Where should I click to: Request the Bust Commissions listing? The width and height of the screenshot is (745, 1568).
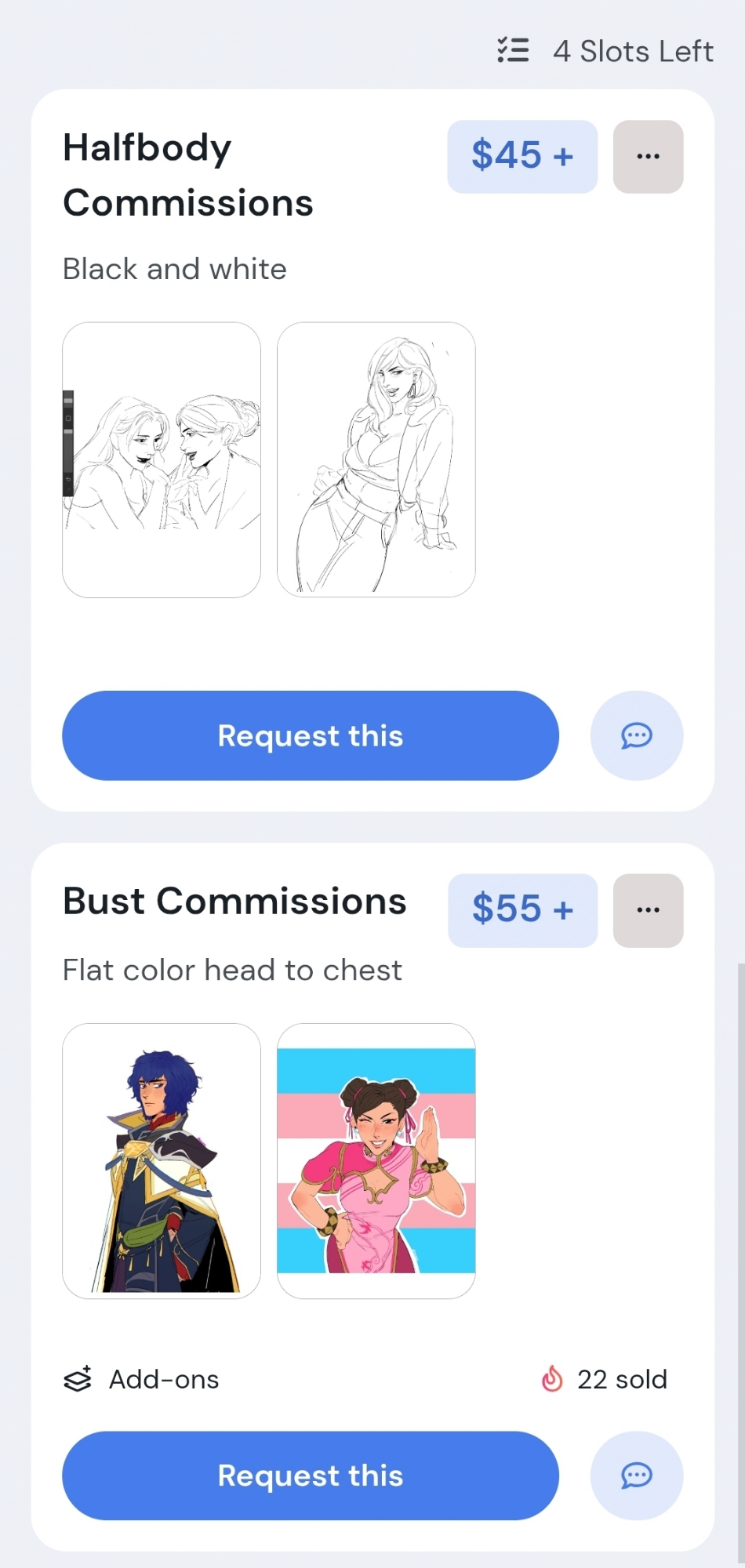[311, 1475]
